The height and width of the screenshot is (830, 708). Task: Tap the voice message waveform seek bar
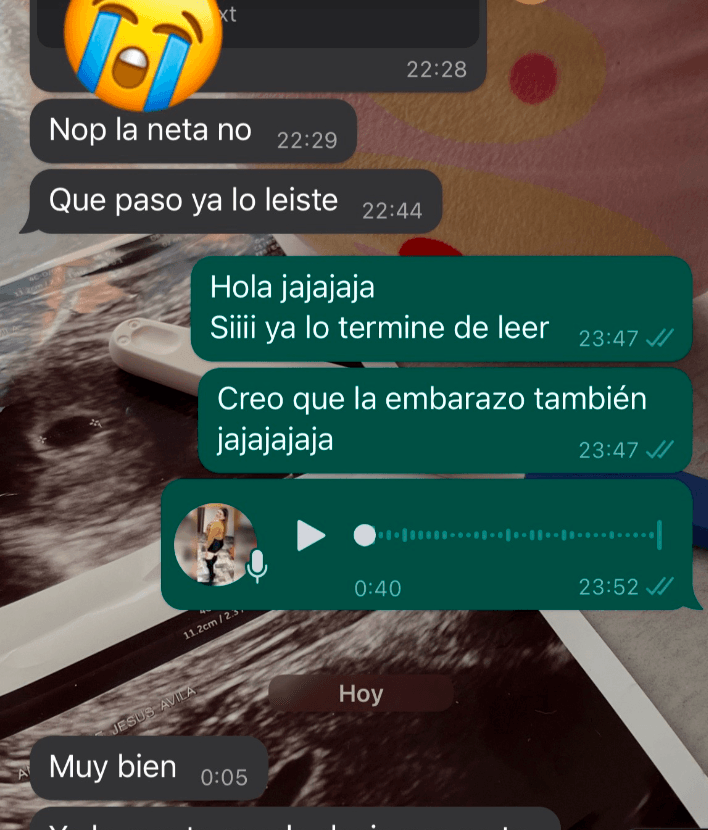(x=512, y=536)
